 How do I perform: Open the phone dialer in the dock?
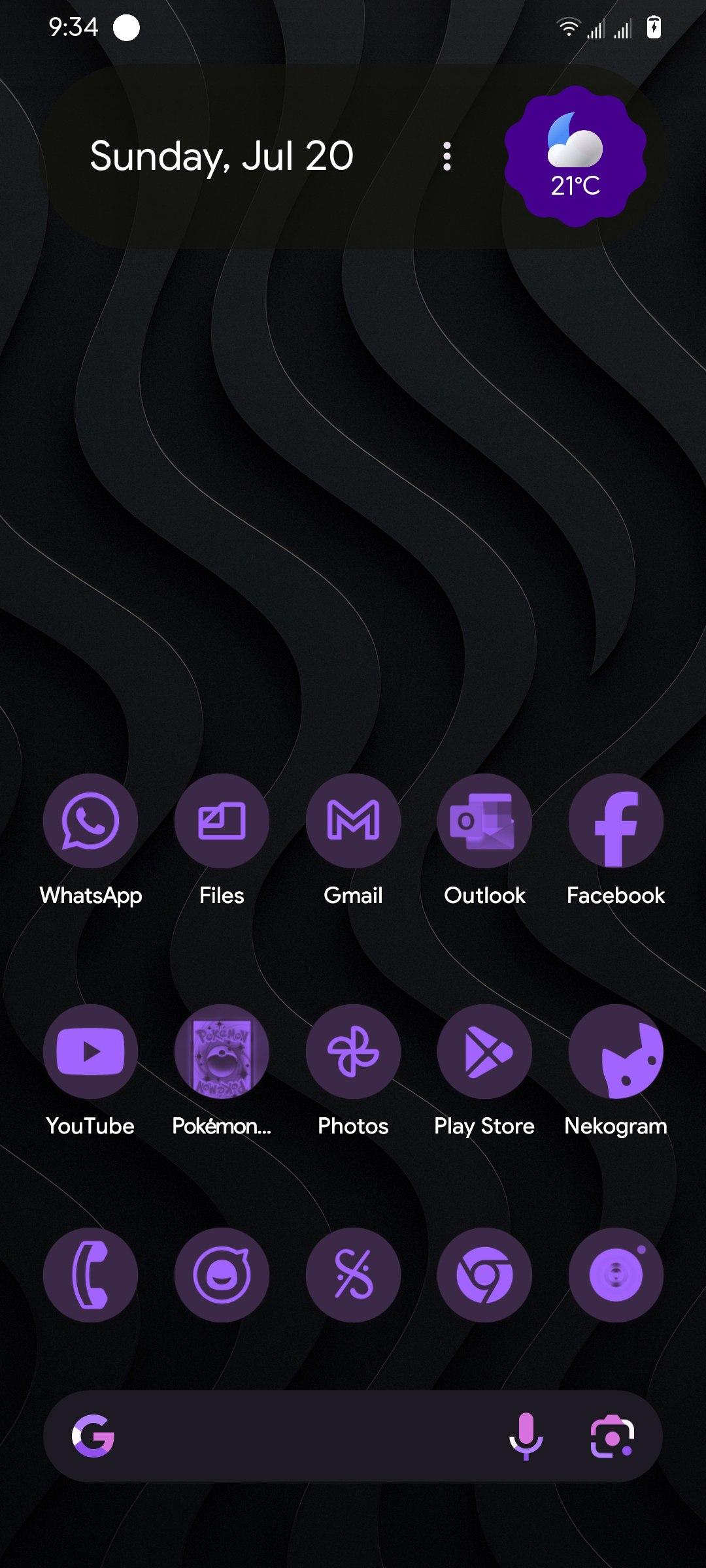(x=90, y=1275)
